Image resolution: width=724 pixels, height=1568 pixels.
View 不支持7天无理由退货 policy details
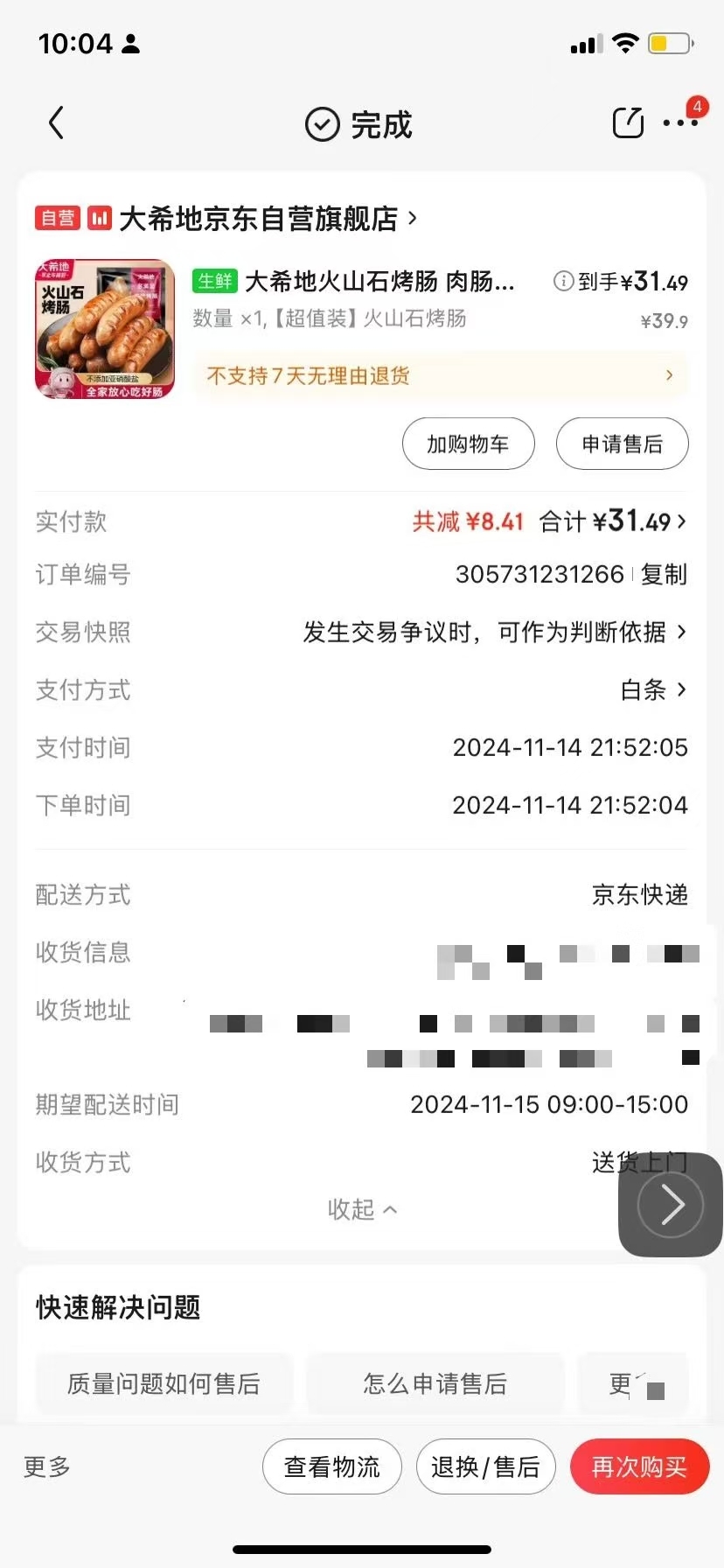click(x=440, y=375)
